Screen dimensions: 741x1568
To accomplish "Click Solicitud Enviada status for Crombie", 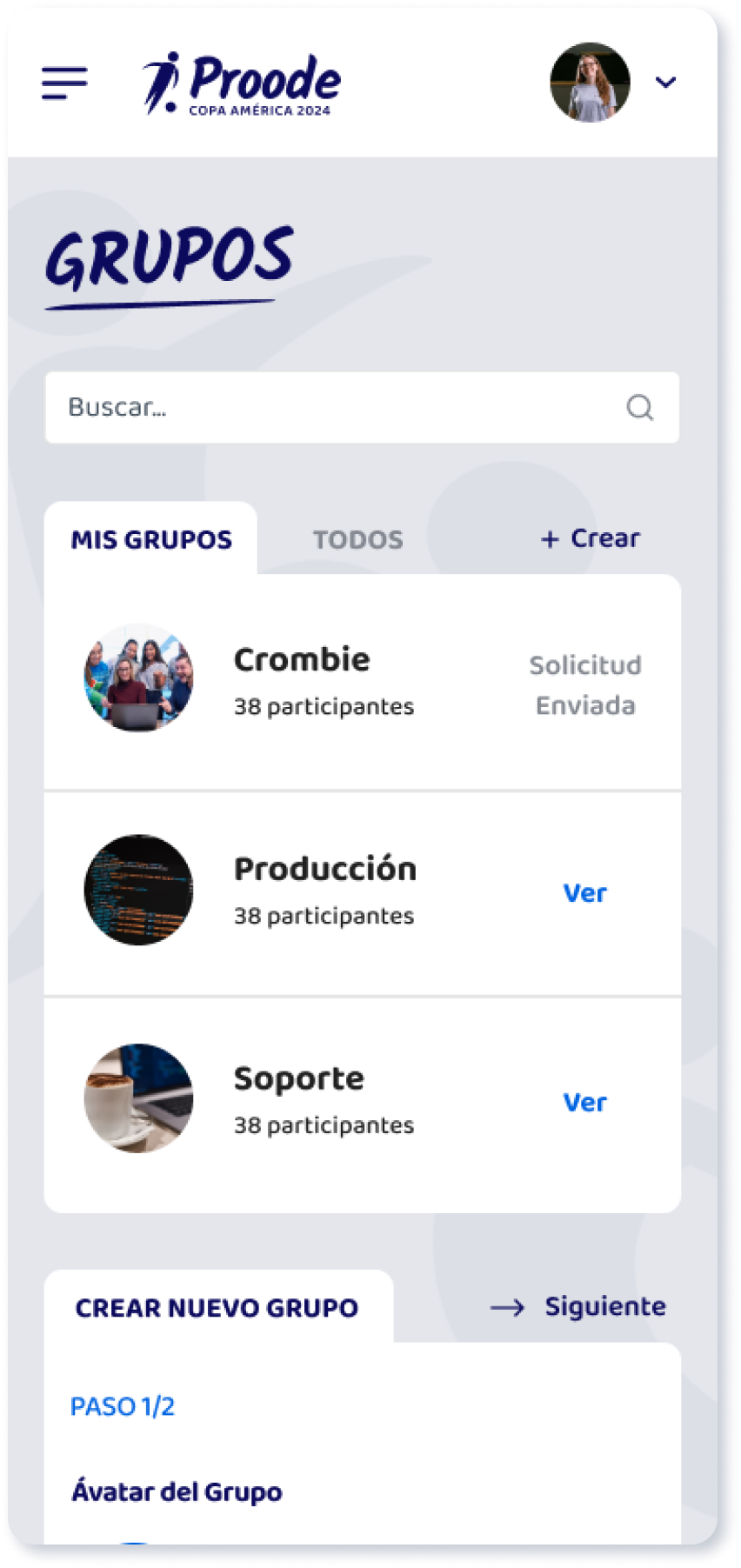I will [584, 685].
